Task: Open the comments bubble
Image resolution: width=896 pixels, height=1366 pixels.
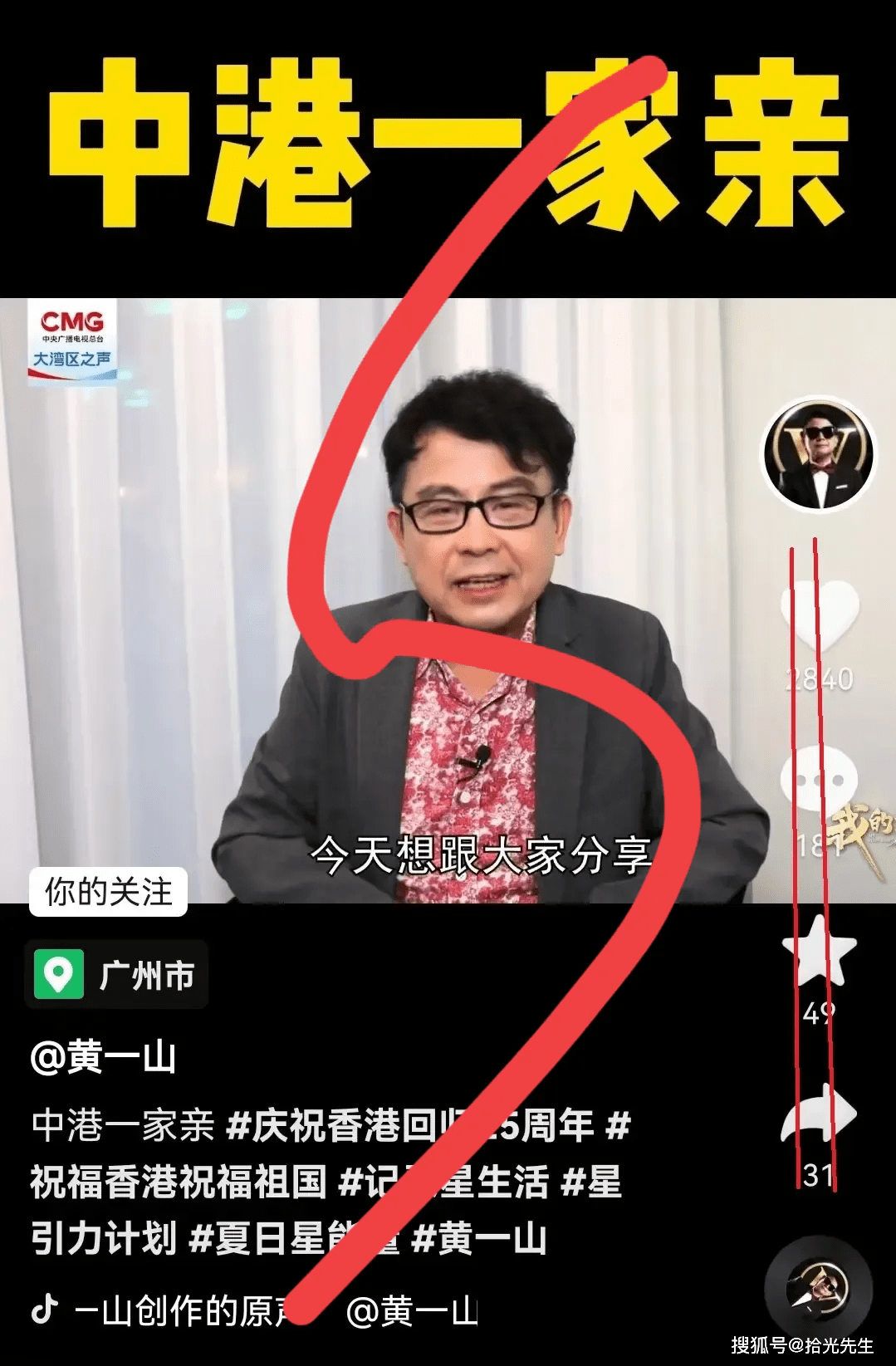Action: (819, 781)
